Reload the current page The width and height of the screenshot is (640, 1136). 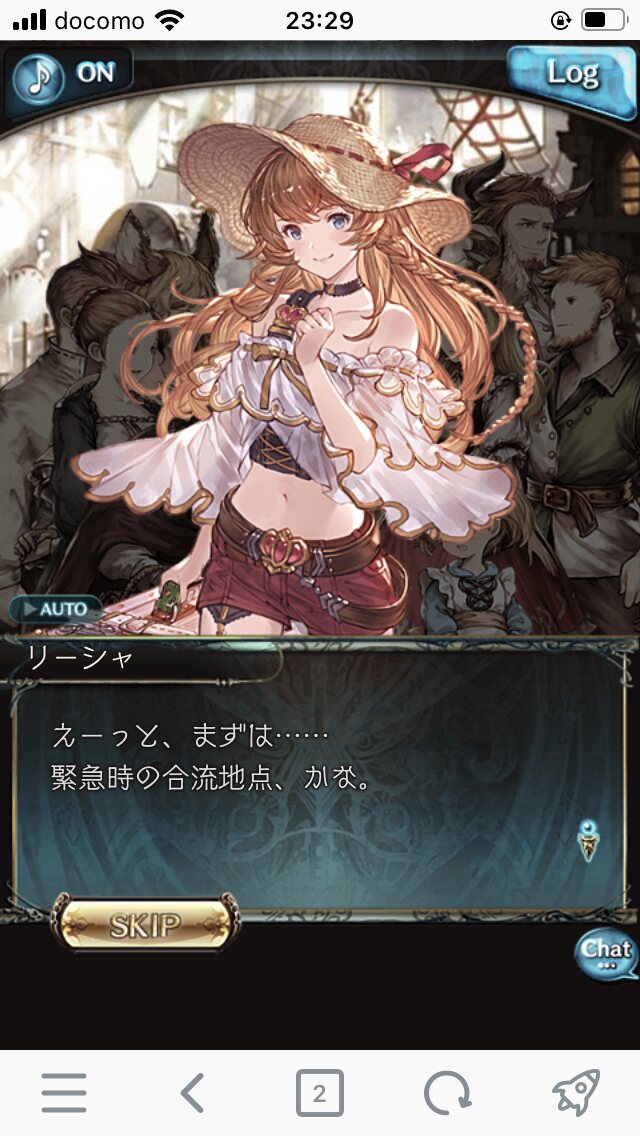click(x=447, y=1093)
